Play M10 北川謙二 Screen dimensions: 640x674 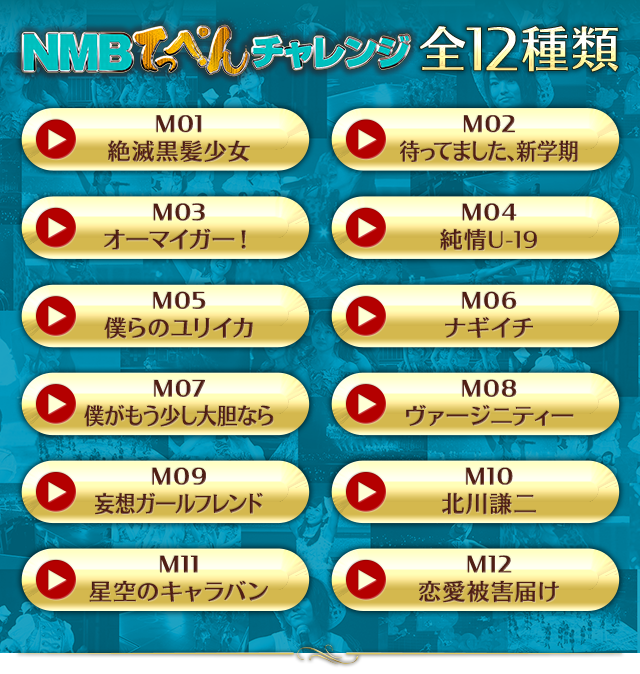[x=475, y=492]
